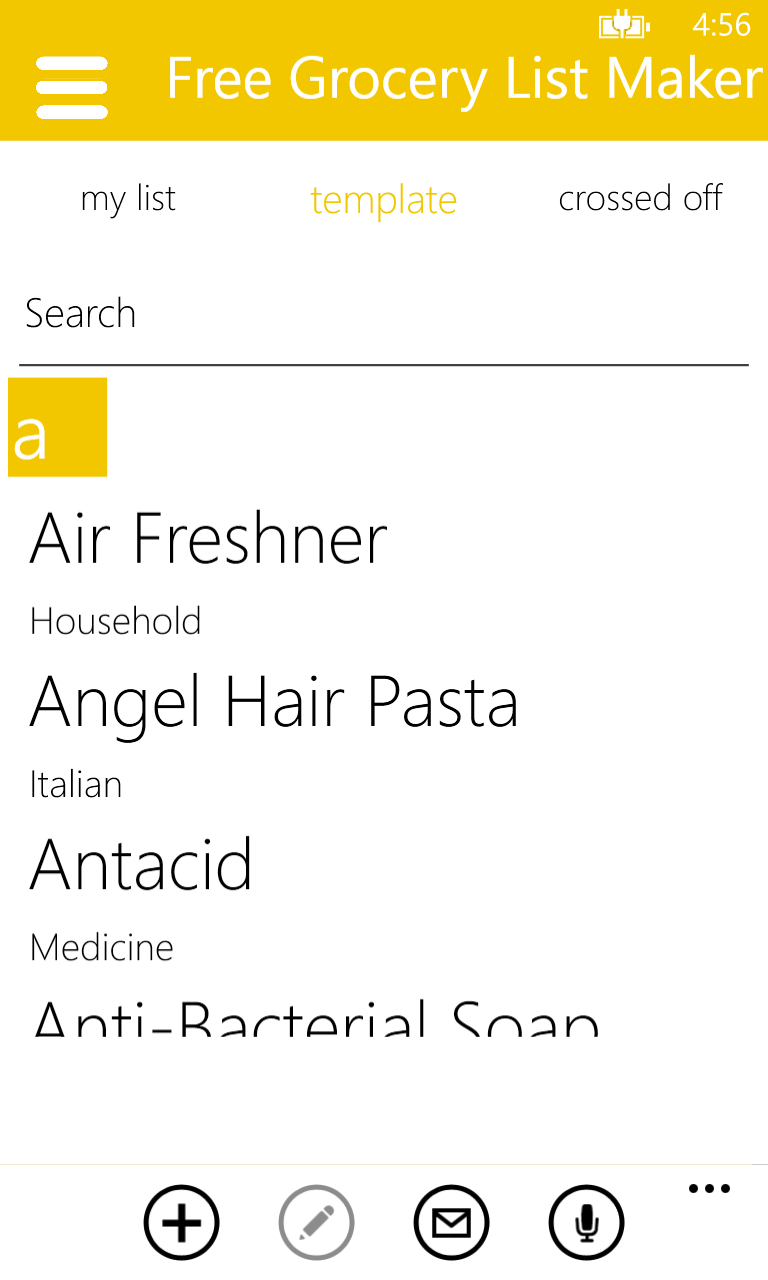This screenshot has width=768, height=1280.
Task: Select 'Angel Hair Pasta' from the list
Action: point(274,702)
